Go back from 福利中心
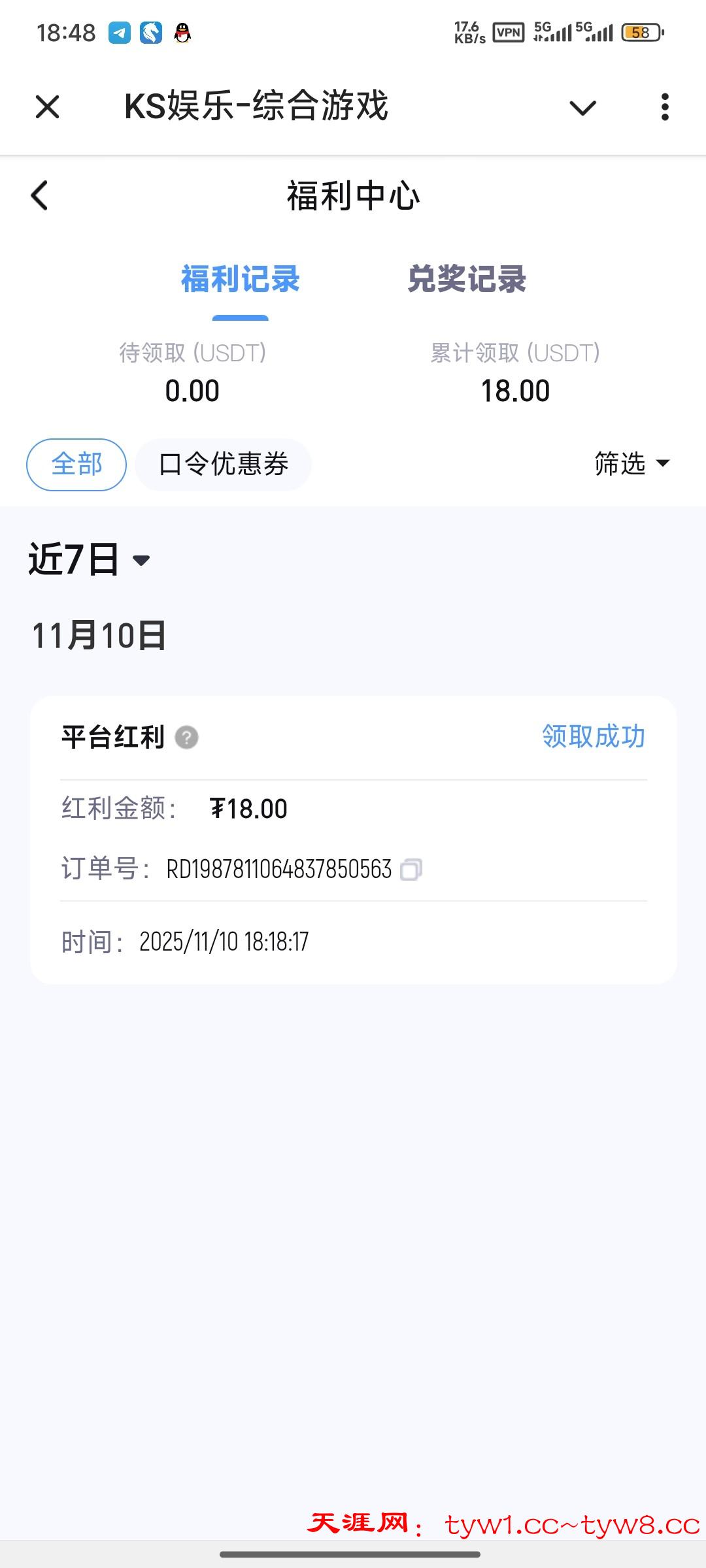Screen dimensions: 706x1568 (x=40, y=195)
